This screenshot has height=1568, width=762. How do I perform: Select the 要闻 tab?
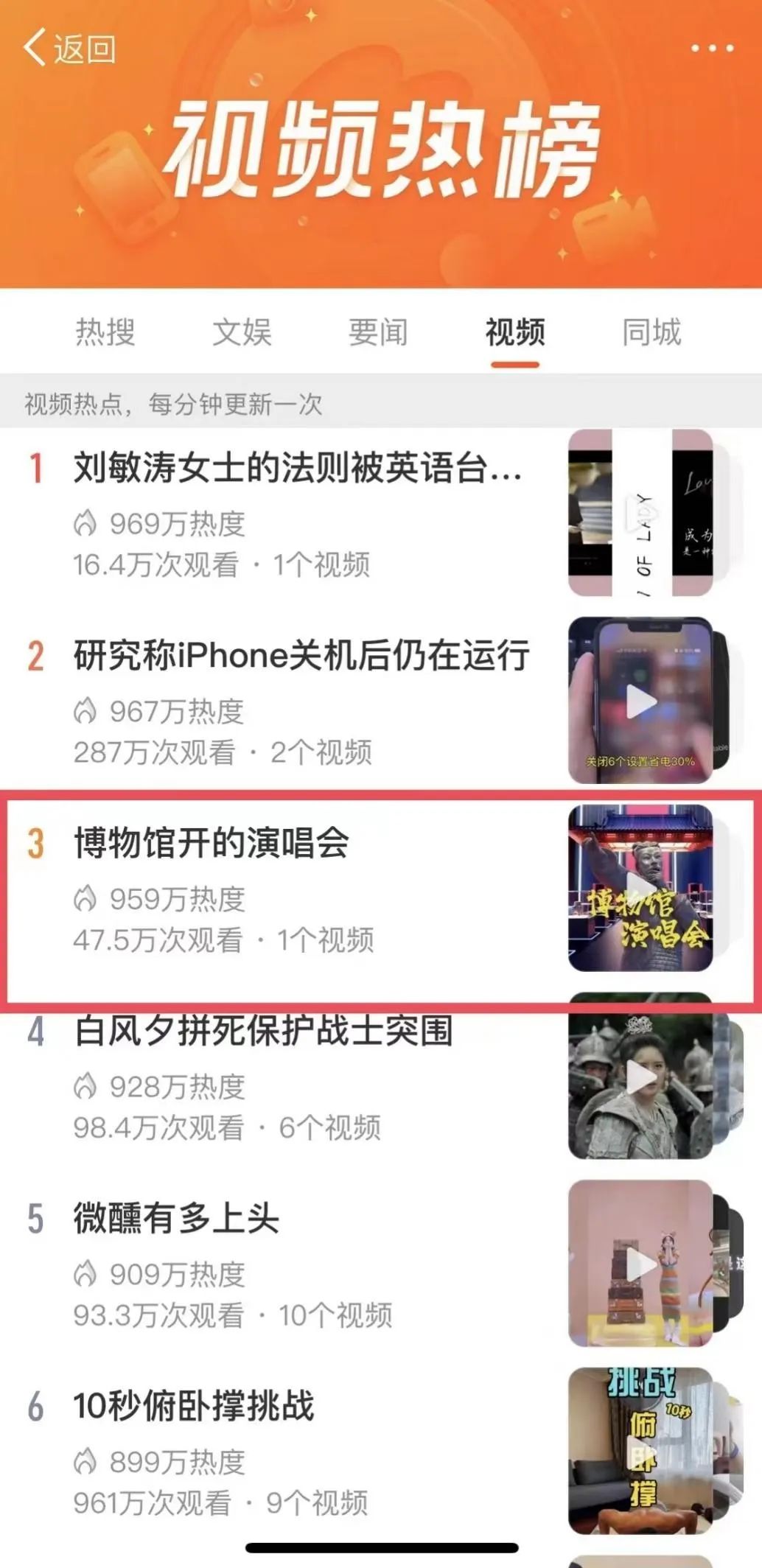point(378,332)
